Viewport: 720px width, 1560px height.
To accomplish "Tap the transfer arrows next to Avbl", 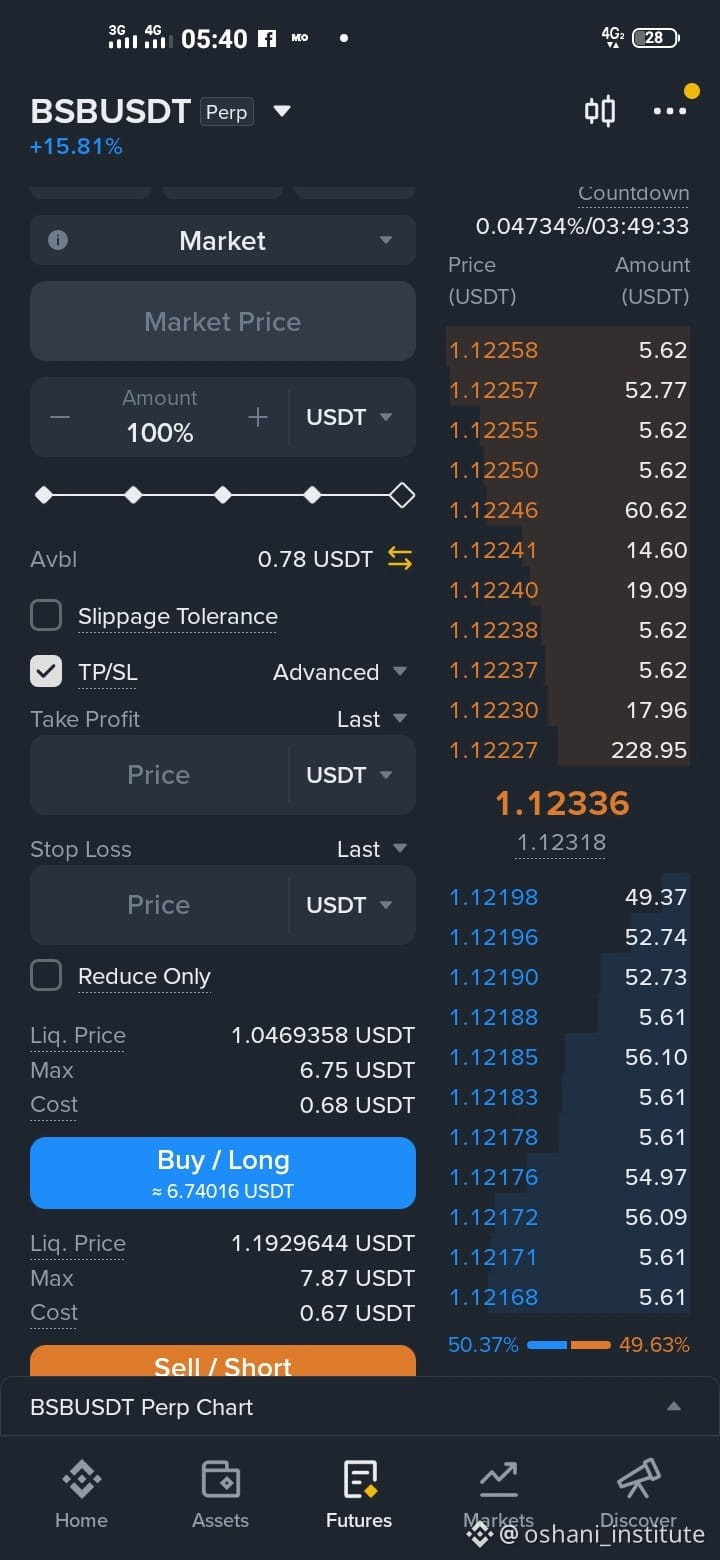I will click(x=400, y=559).
